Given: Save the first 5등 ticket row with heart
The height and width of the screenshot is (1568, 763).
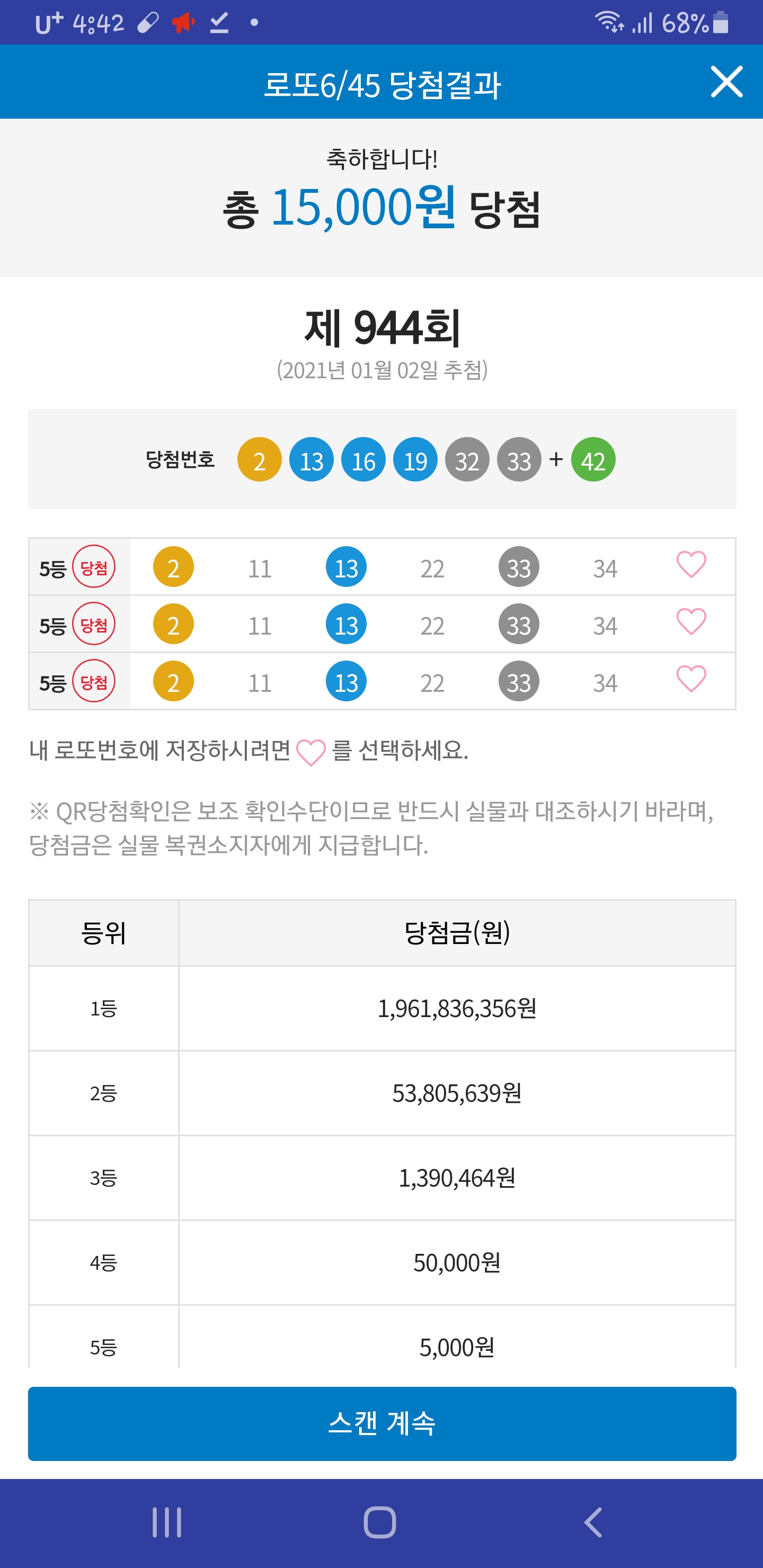Looking at the screenshot, I should (691, 564).
